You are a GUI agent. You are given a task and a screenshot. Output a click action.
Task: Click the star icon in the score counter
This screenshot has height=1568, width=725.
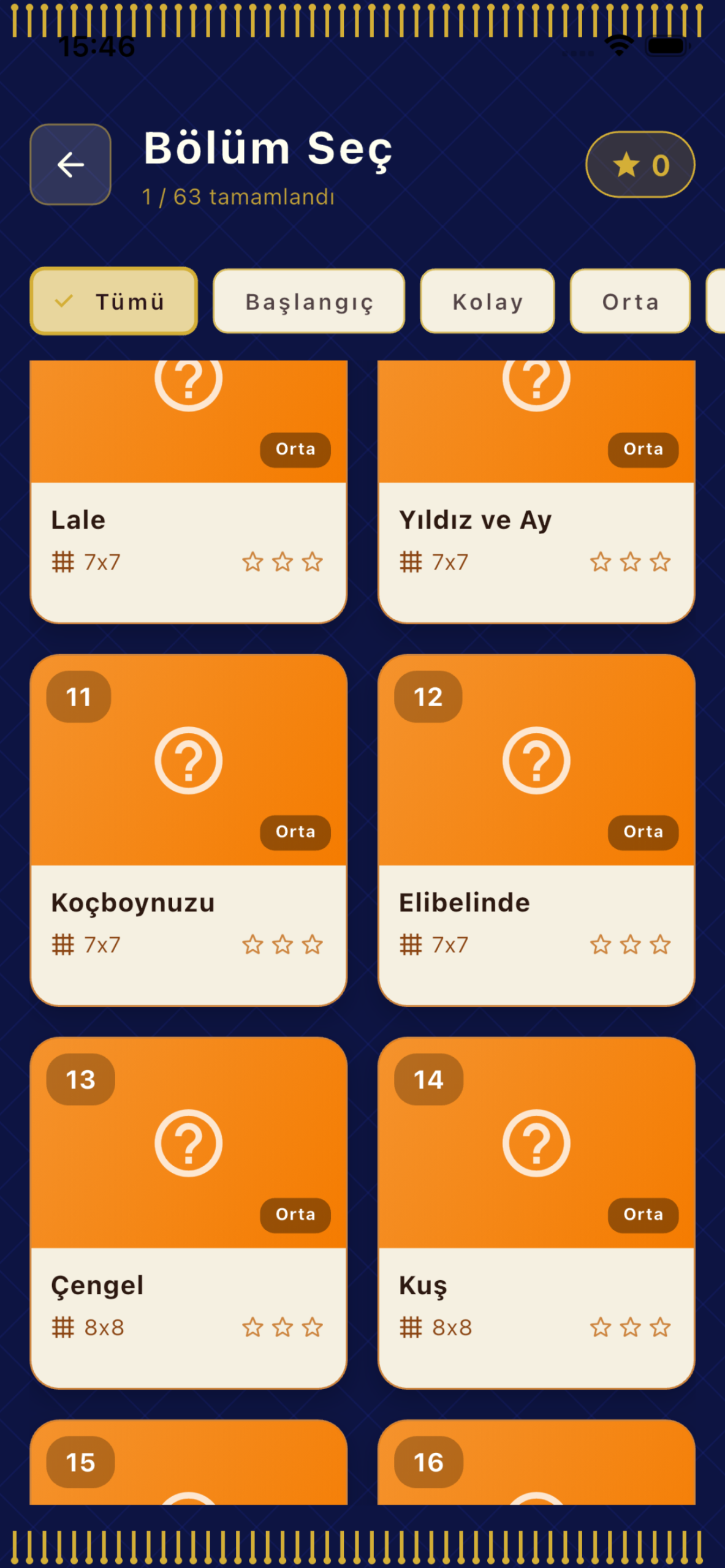pyautogui.click(x=626, y=164)
